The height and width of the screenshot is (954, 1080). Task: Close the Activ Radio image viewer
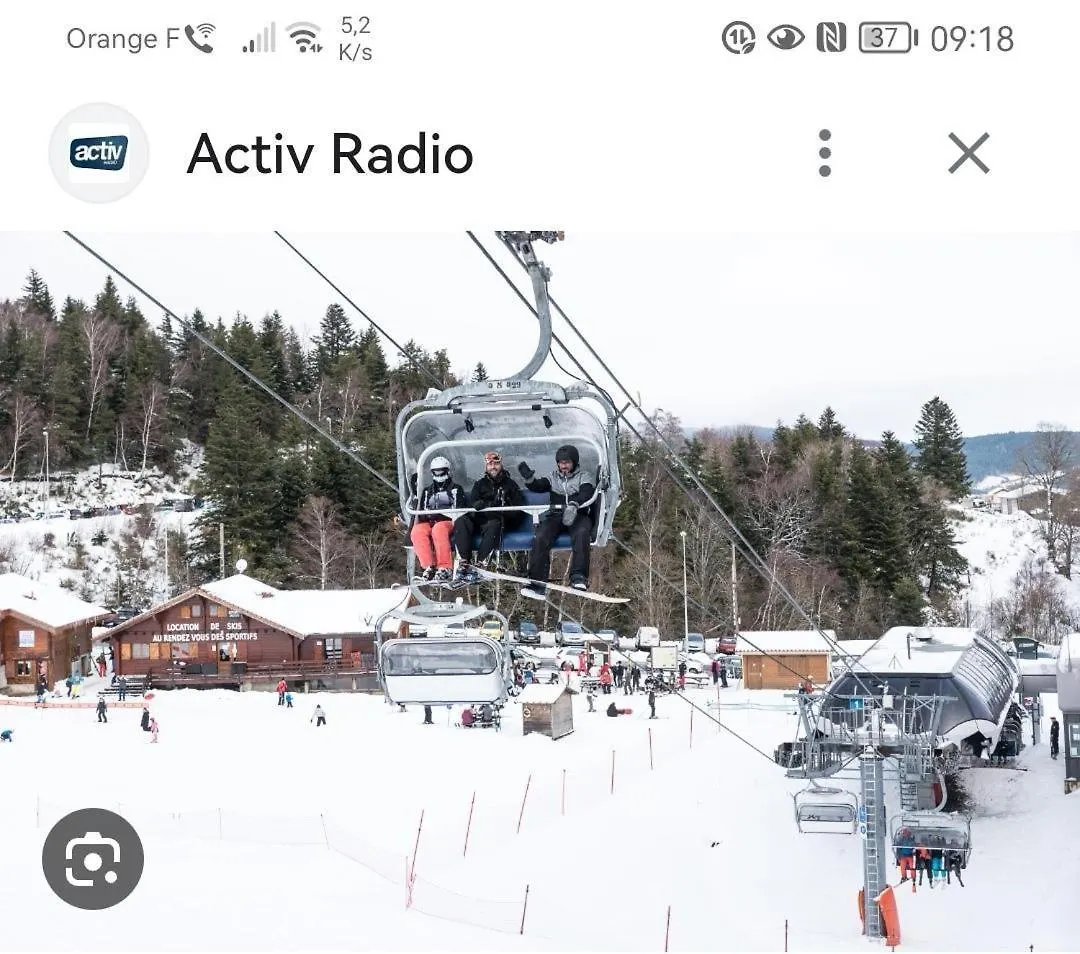tap(968, 153)
